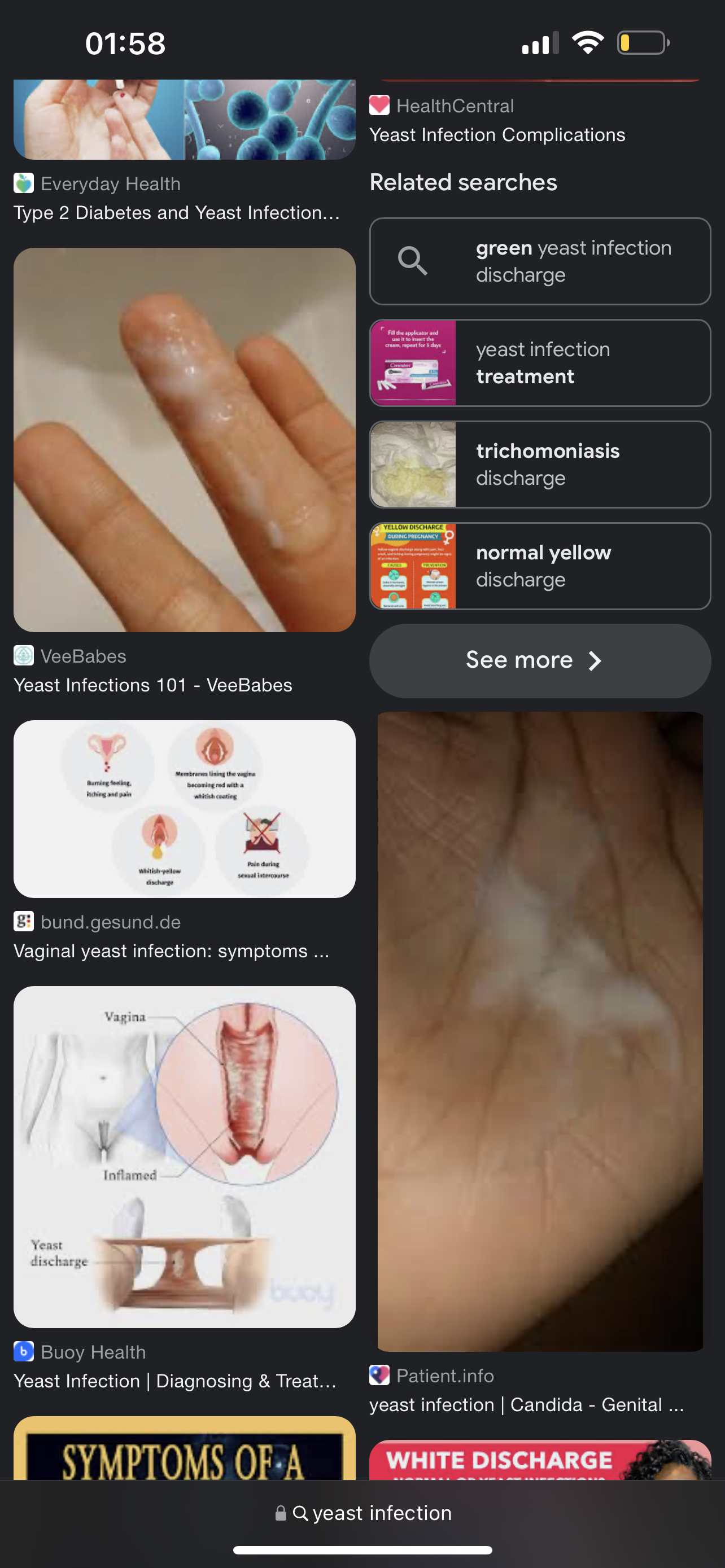Select normal yellow discharge related search
This screenshot has height=1568, width=725.
539,566
